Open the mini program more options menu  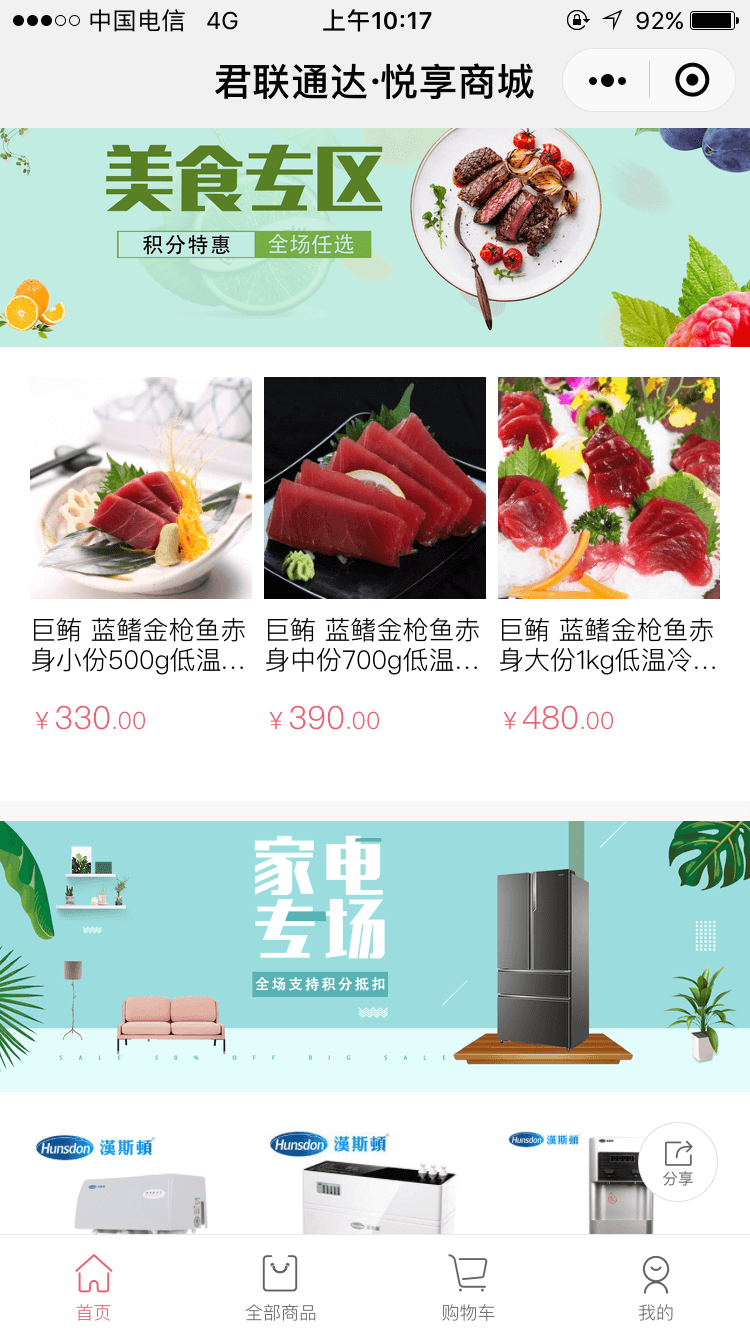click(x=607, y=81)
